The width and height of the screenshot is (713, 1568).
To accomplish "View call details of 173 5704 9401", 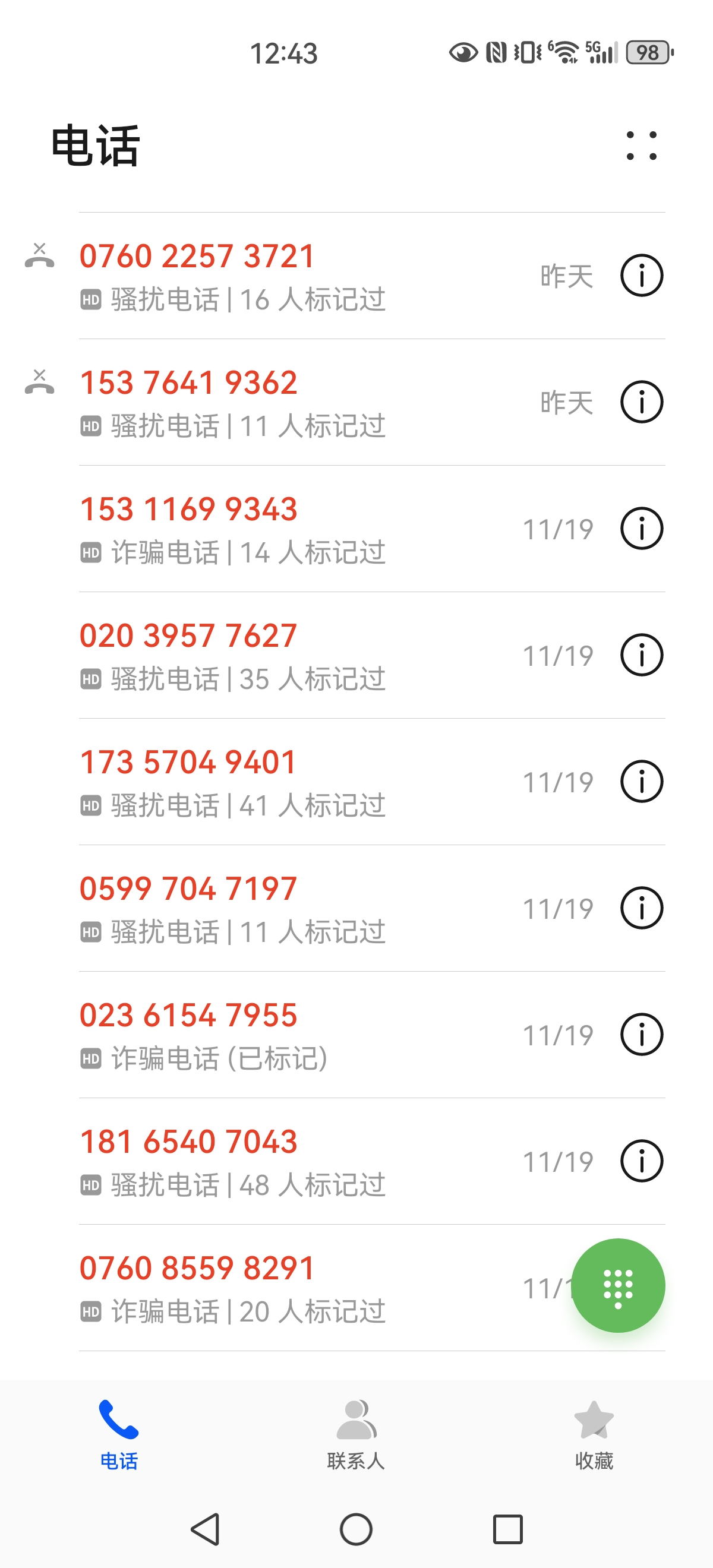I will click(x=645, y=782).
